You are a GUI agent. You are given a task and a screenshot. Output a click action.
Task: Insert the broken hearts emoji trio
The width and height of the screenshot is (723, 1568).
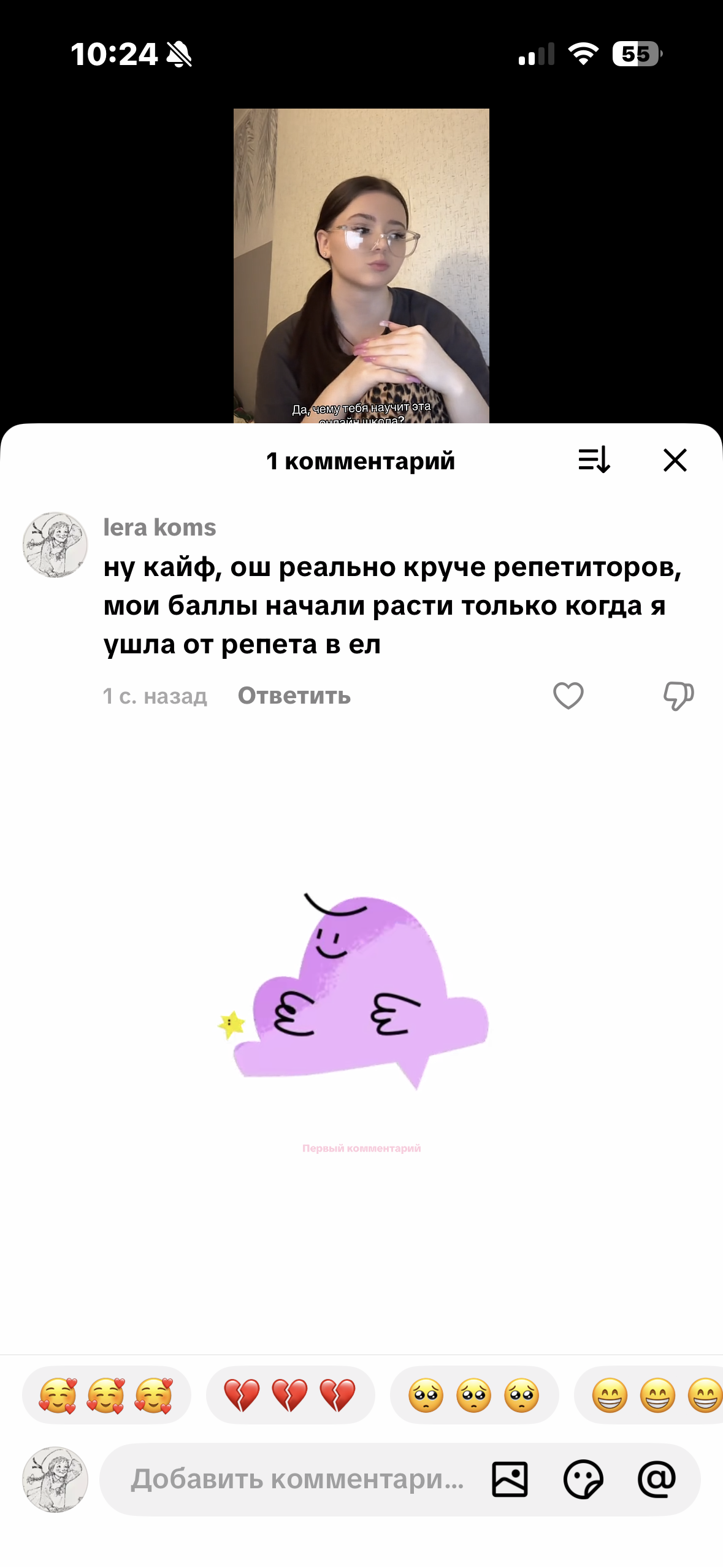point(290,1395)
